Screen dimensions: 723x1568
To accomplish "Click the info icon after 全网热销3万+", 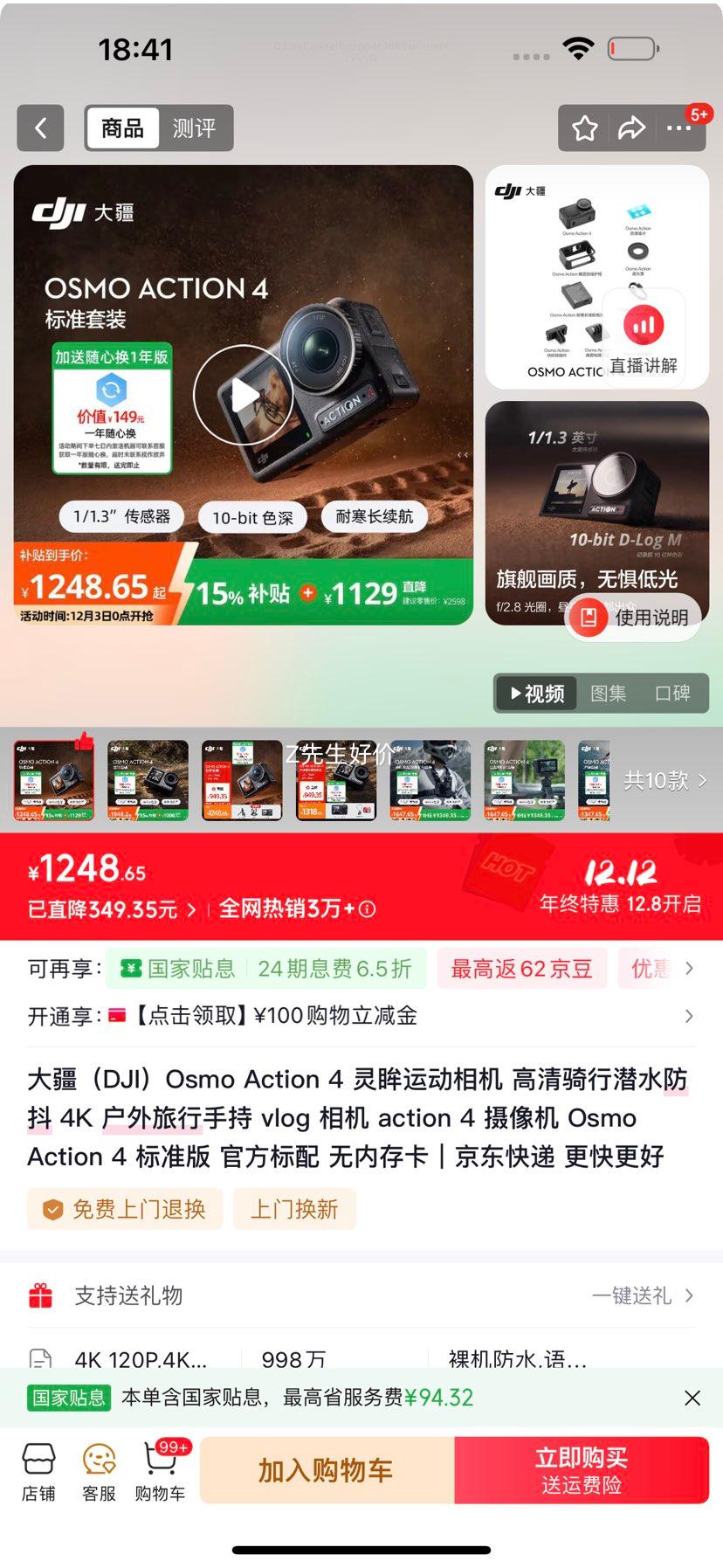I will click(369, 908).
